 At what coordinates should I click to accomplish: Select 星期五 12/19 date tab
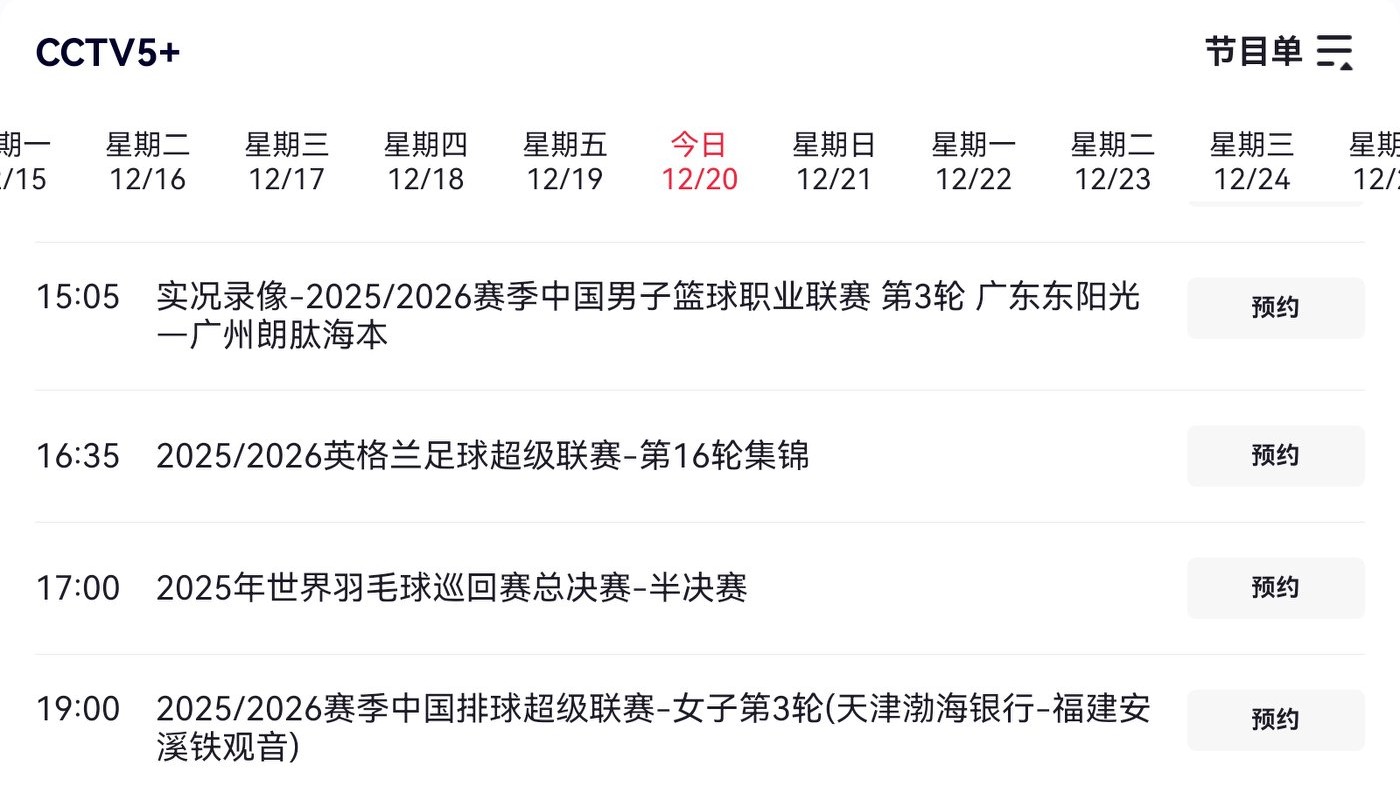click(x=565, y=162)
